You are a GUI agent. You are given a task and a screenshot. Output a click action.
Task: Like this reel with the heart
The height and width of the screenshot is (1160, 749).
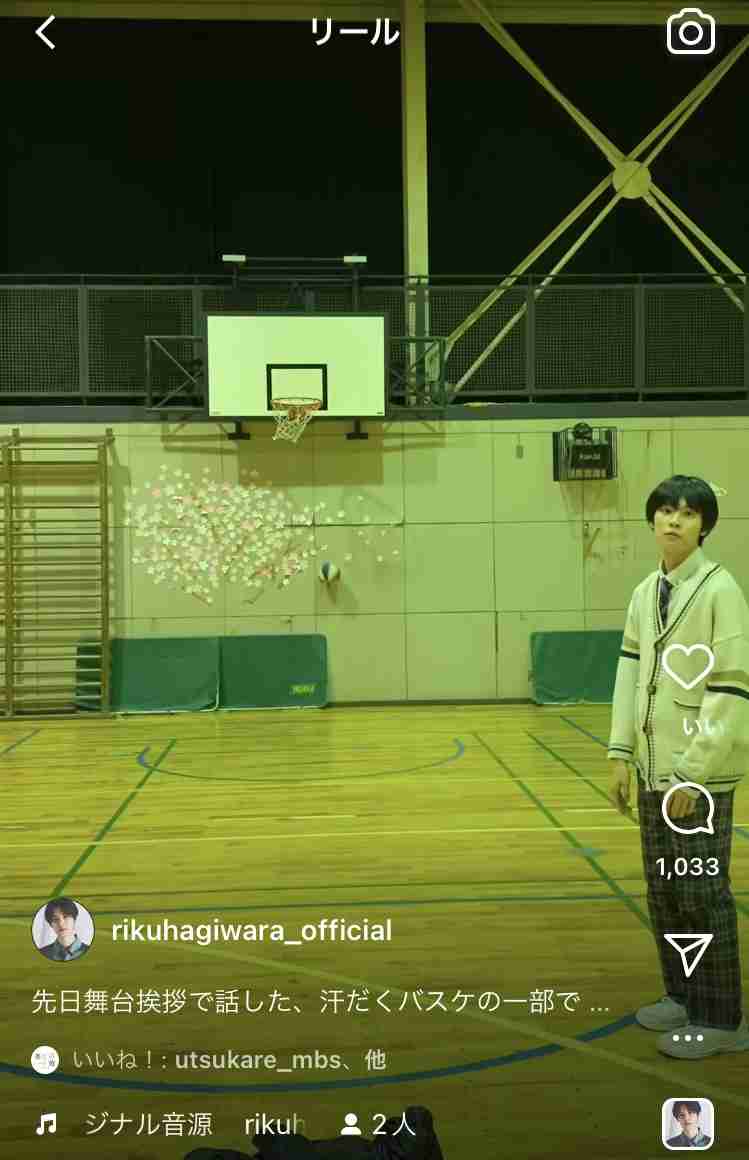click(688, 667)
